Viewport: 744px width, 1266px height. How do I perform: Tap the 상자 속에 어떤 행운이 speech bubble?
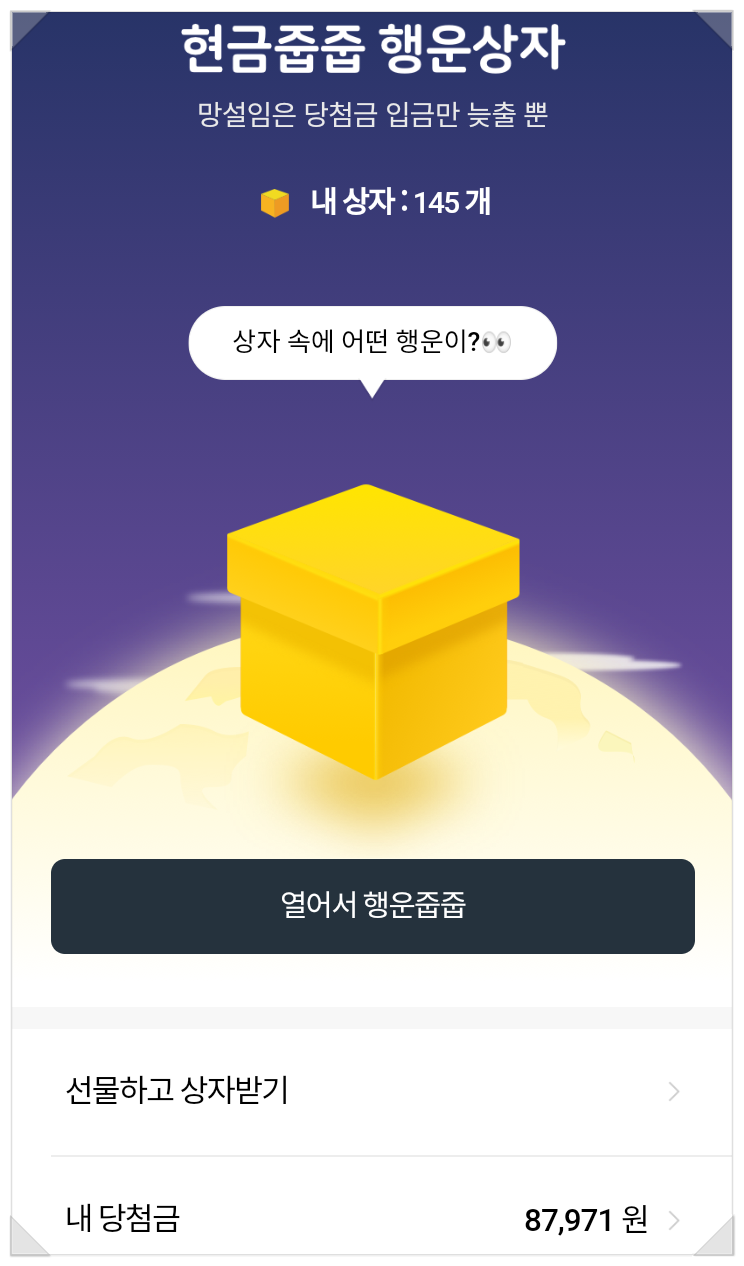[x=372, y=342]
